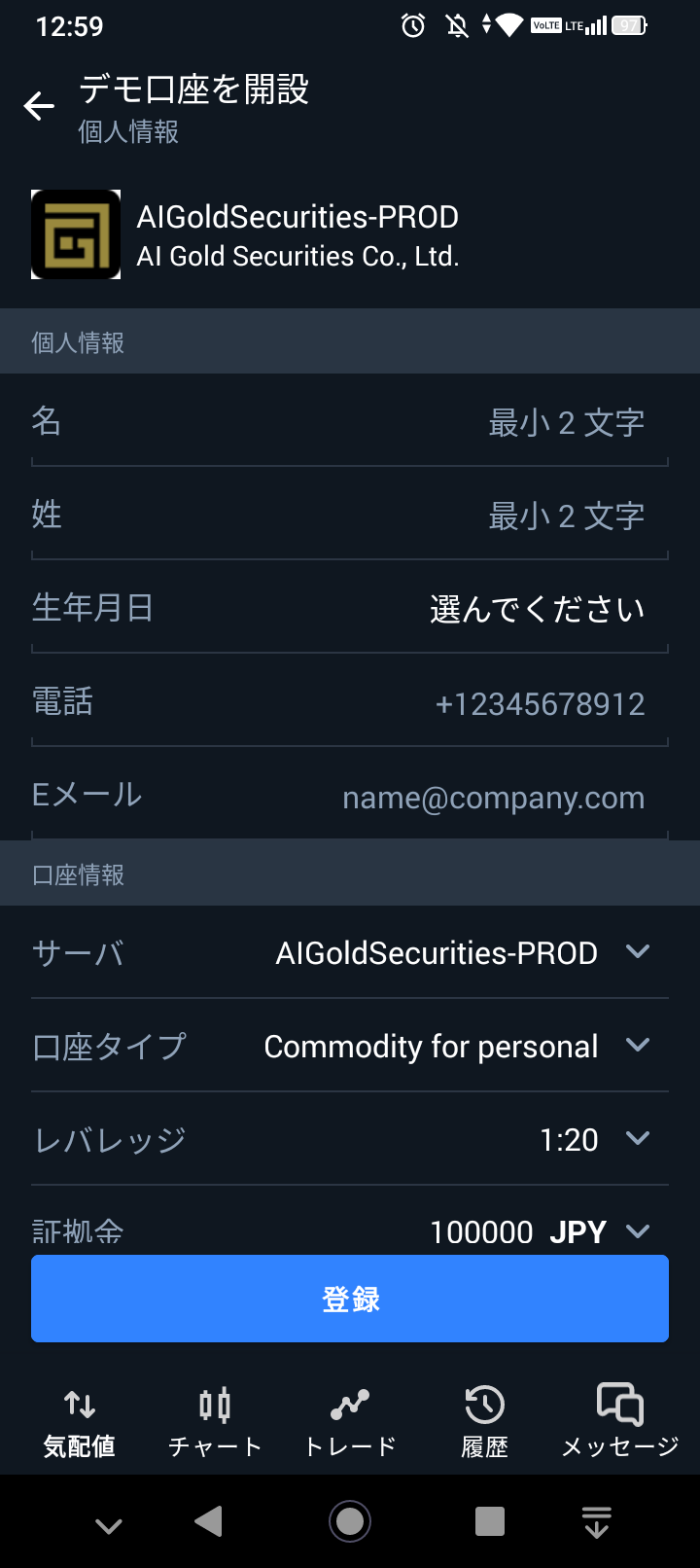
Task: Select a date for 生年月日
Action: (350, 608)
